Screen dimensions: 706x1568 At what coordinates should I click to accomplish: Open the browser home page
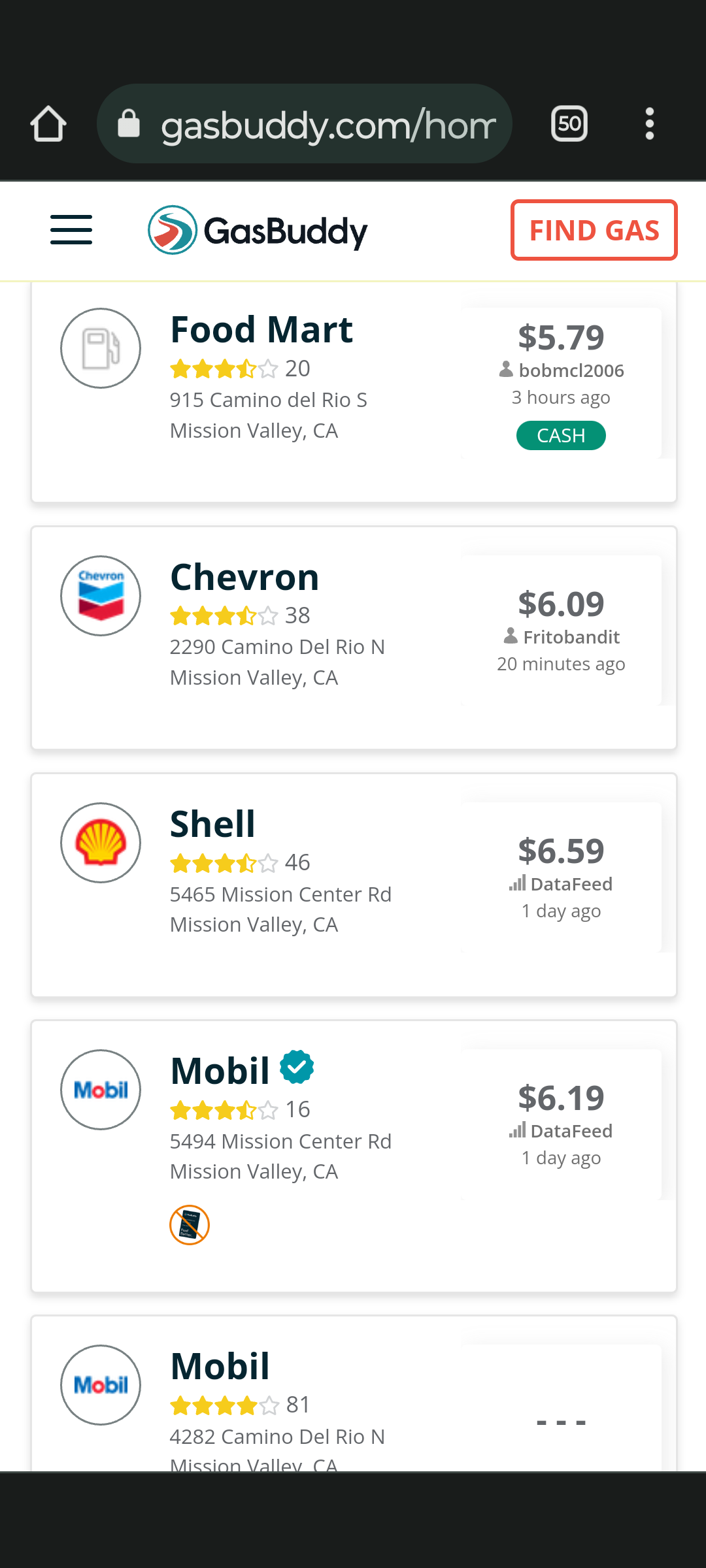point(48,123)
